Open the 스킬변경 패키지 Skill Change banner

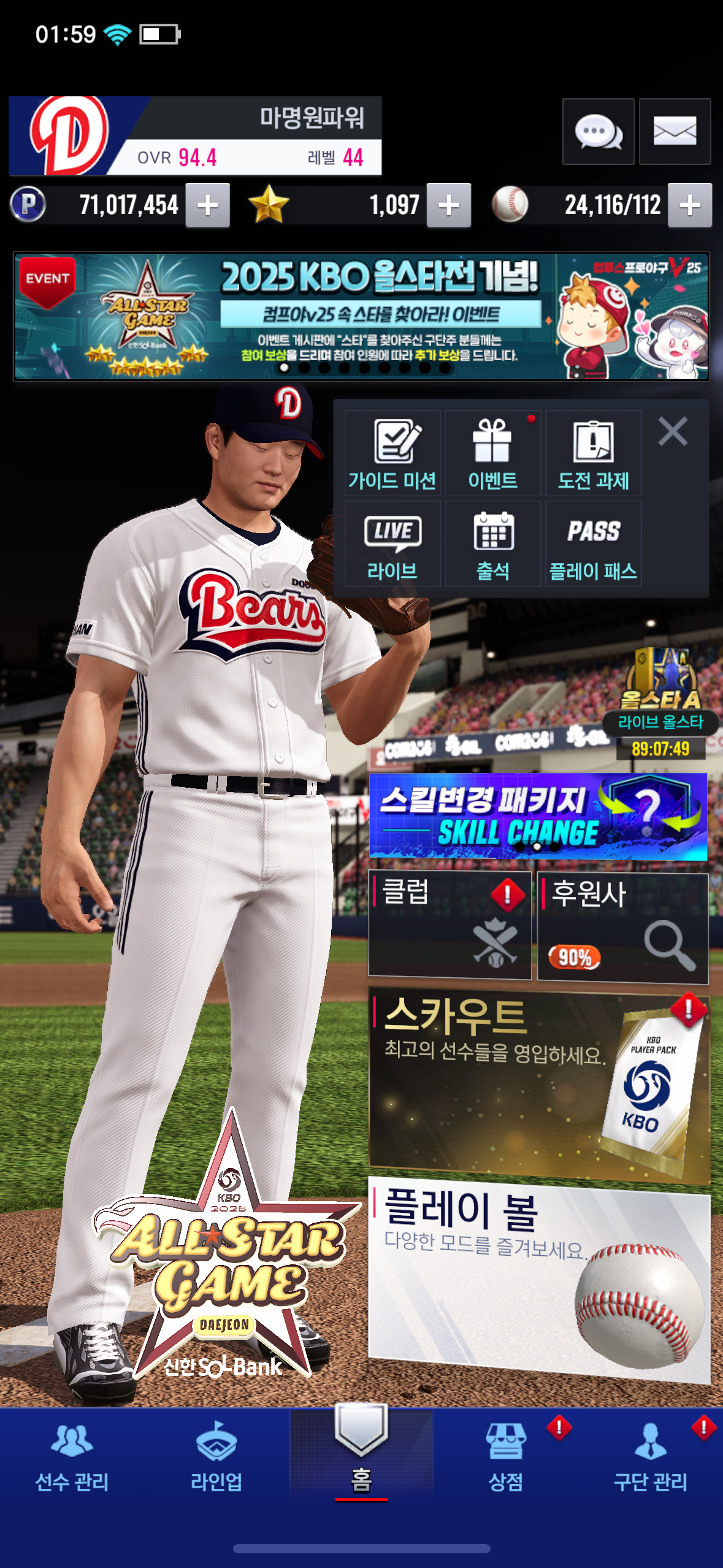tap(538, 817)
